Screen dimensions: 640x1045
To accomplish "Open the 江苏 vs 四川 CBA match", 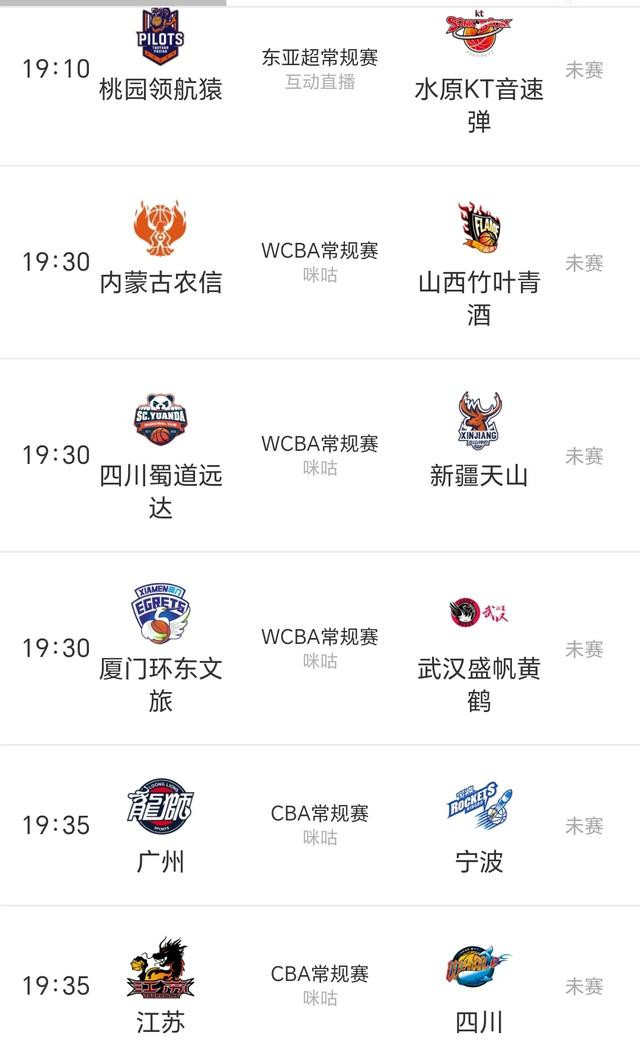I will [x=320, y=985].
